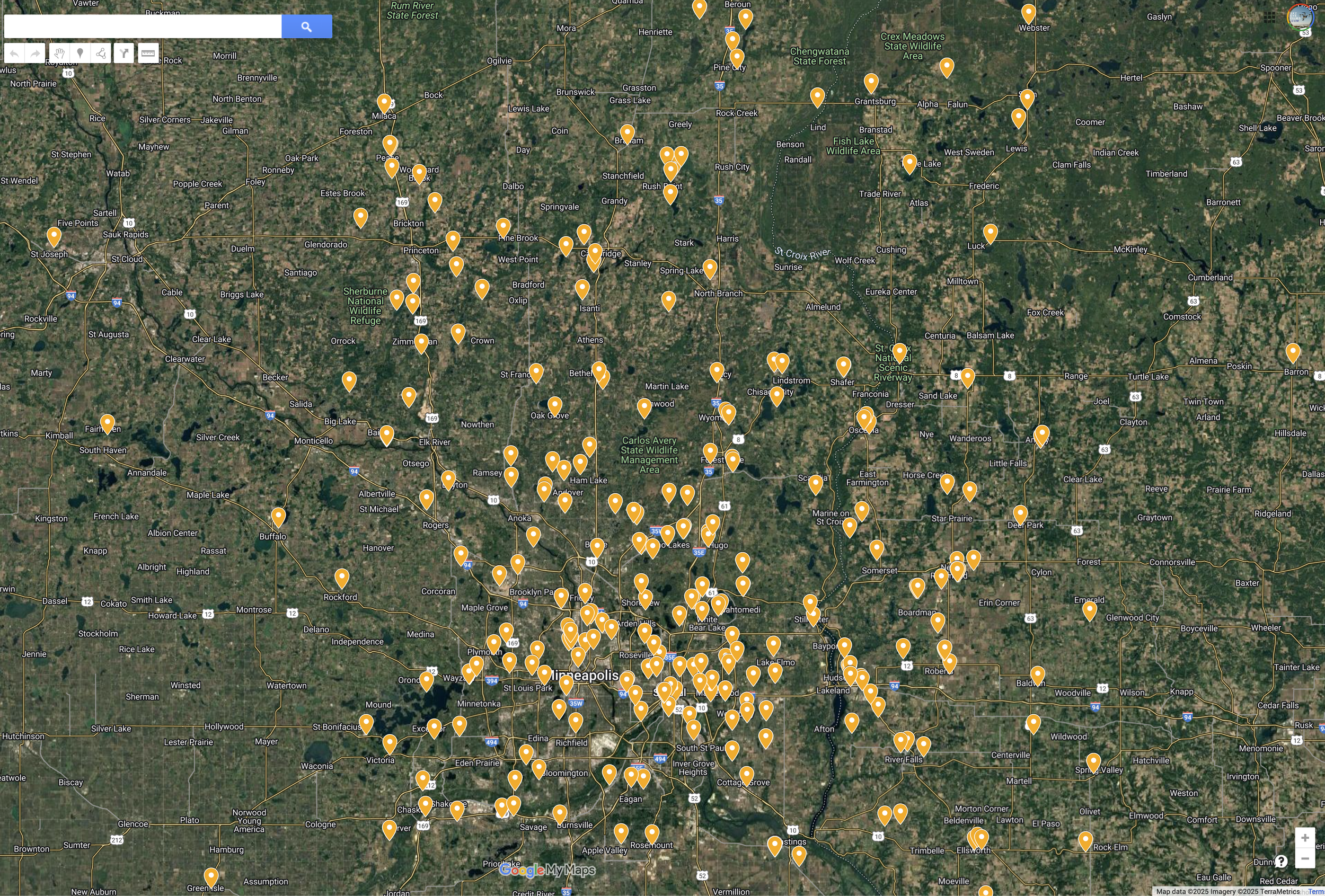Choose the hand select-items tool
Screen dimensions: 1325x896
point(59,54)
